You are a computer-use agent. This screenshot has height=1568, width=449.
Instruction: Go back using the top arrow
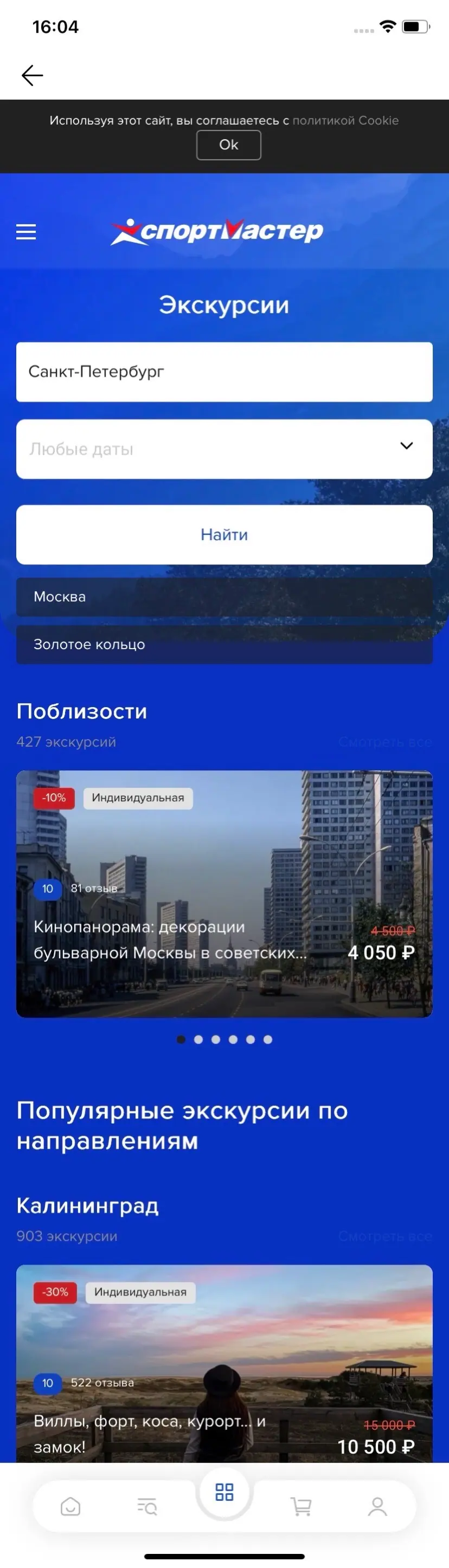33,75
